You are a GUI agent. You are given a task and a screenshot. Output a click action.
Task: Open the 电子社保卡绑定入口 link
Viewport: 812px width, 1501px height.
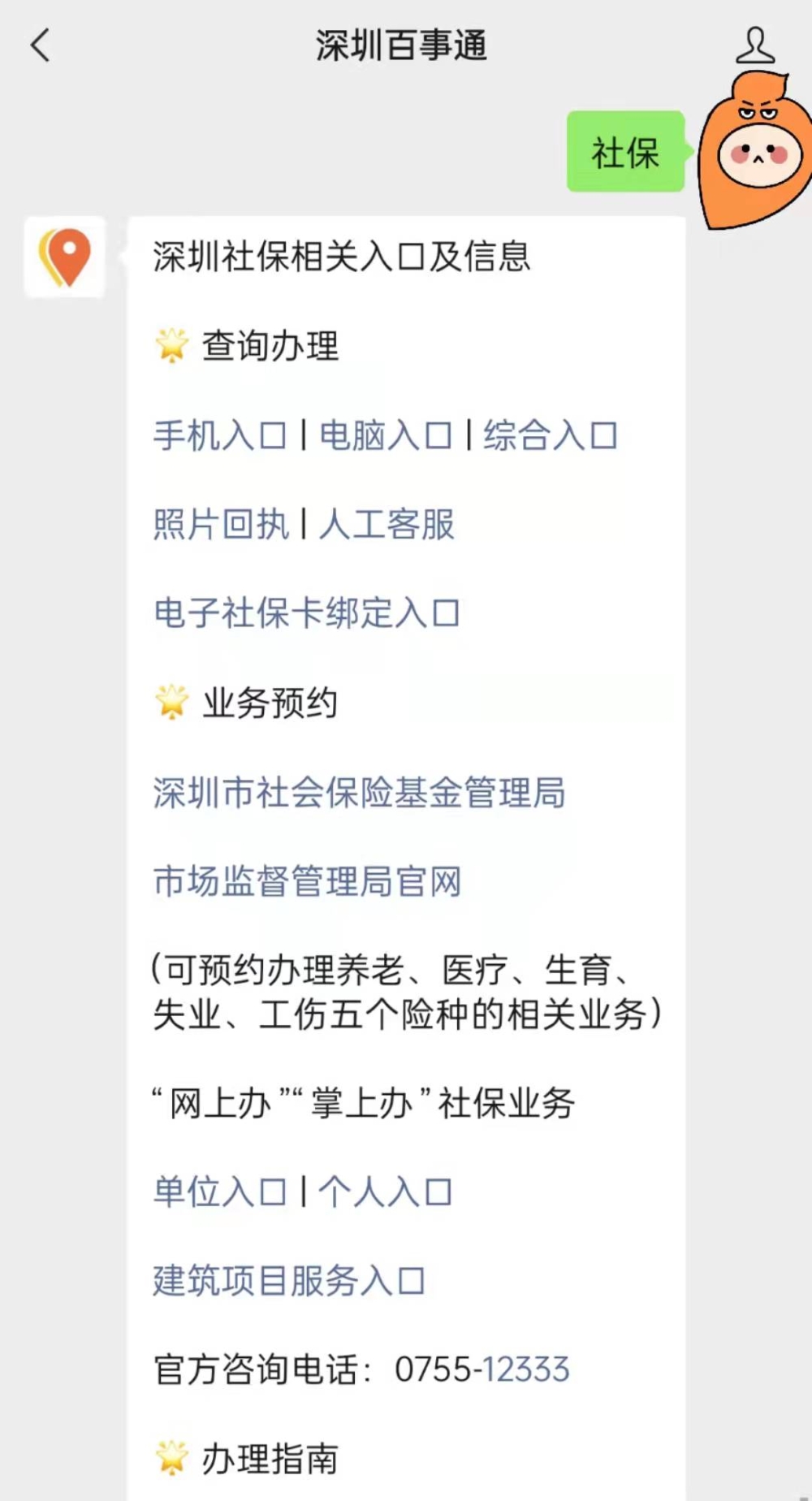click(307, 613)
